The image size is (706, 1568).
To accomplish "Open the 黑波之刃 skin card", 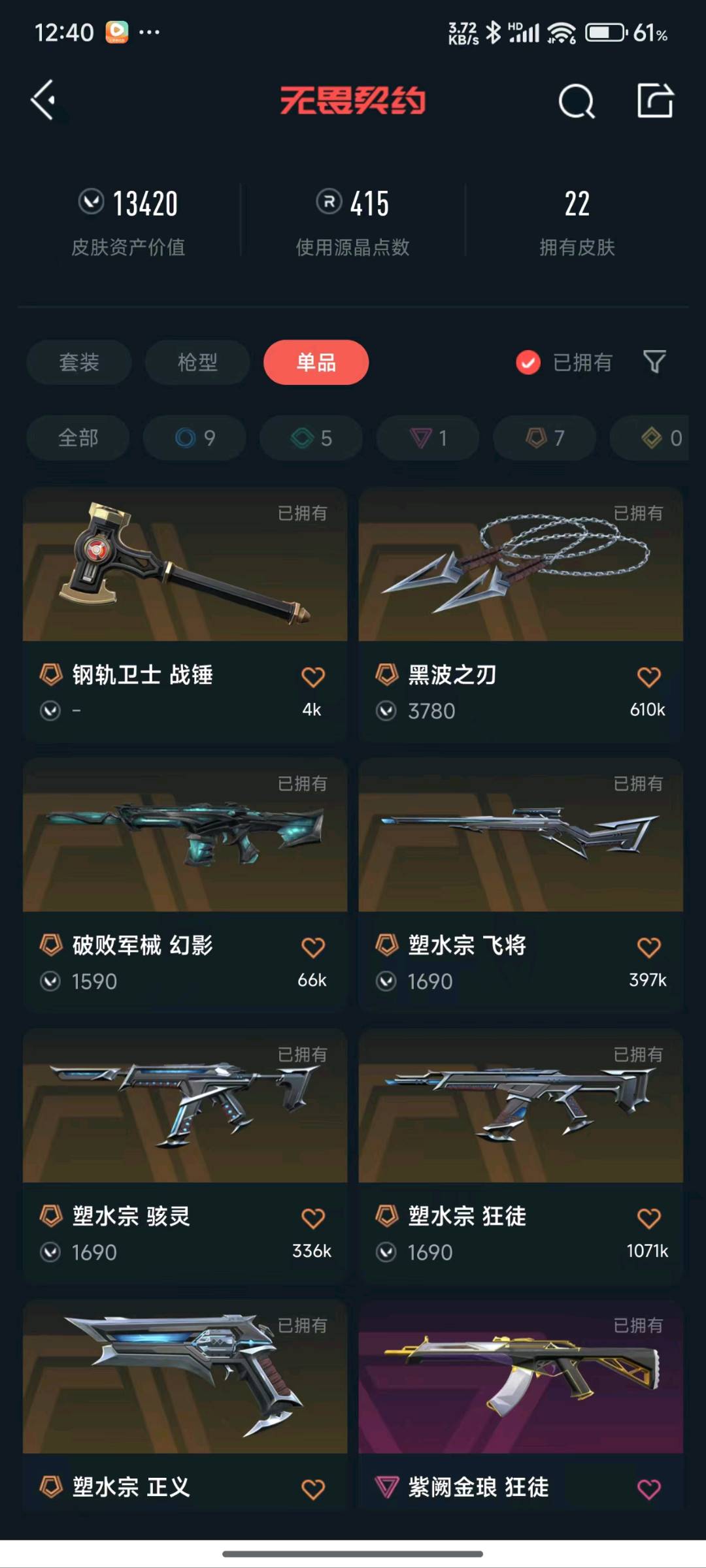I will coord(521,614).
